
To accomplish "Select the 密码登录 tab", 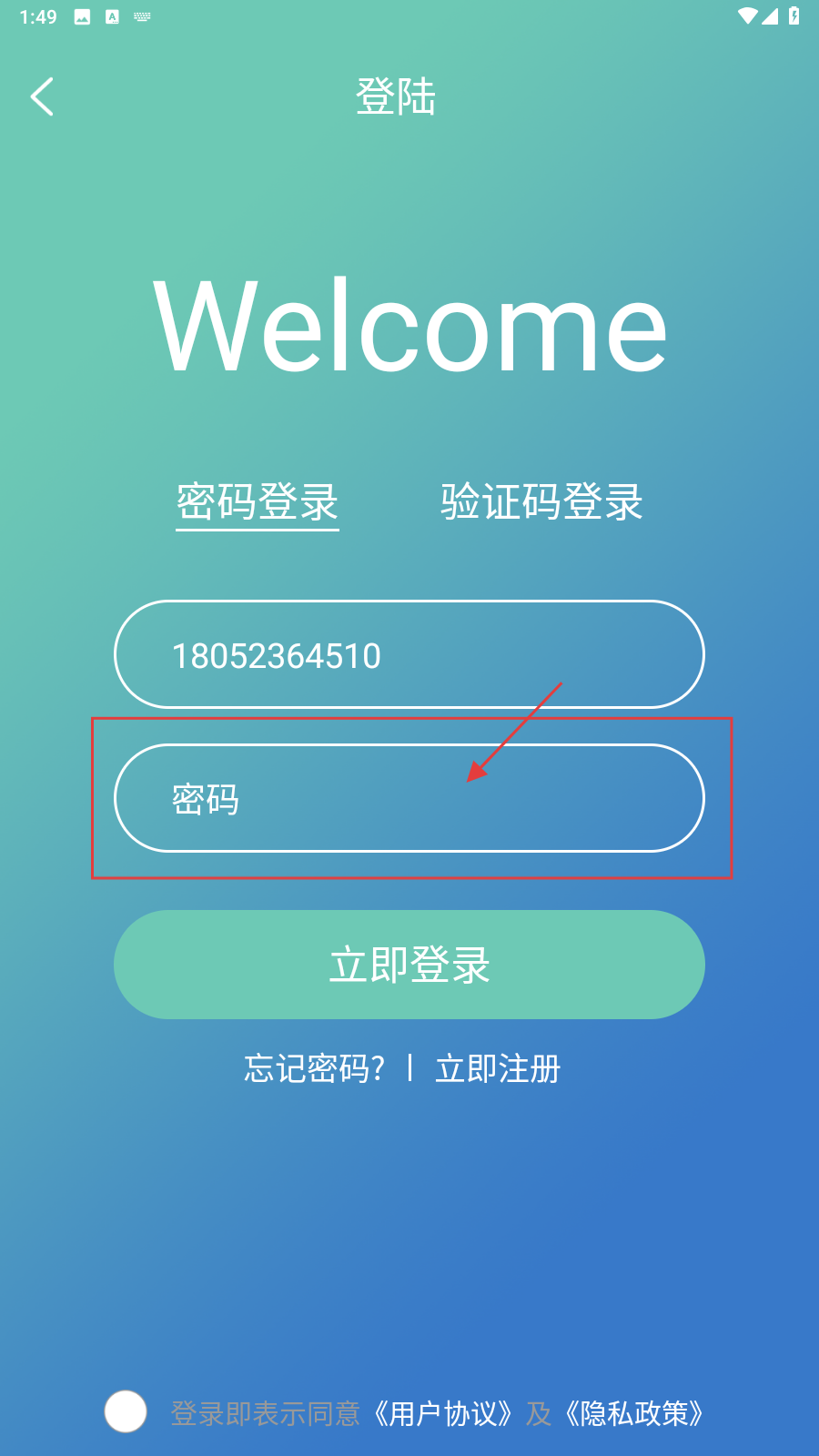I will (x=258, y=502).
